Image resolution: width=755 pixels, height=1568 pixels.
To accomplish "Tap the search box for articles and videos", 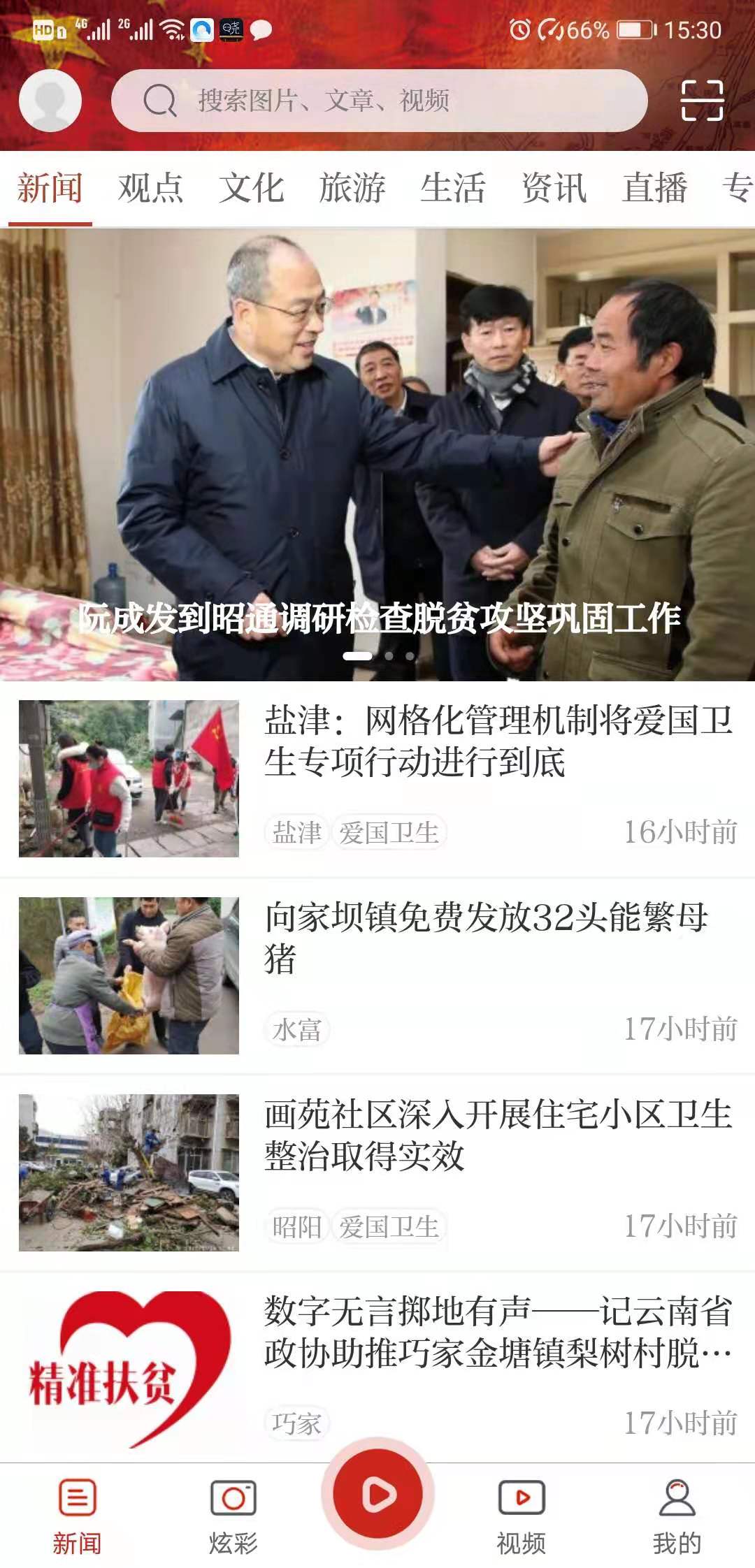I will 379,101.
